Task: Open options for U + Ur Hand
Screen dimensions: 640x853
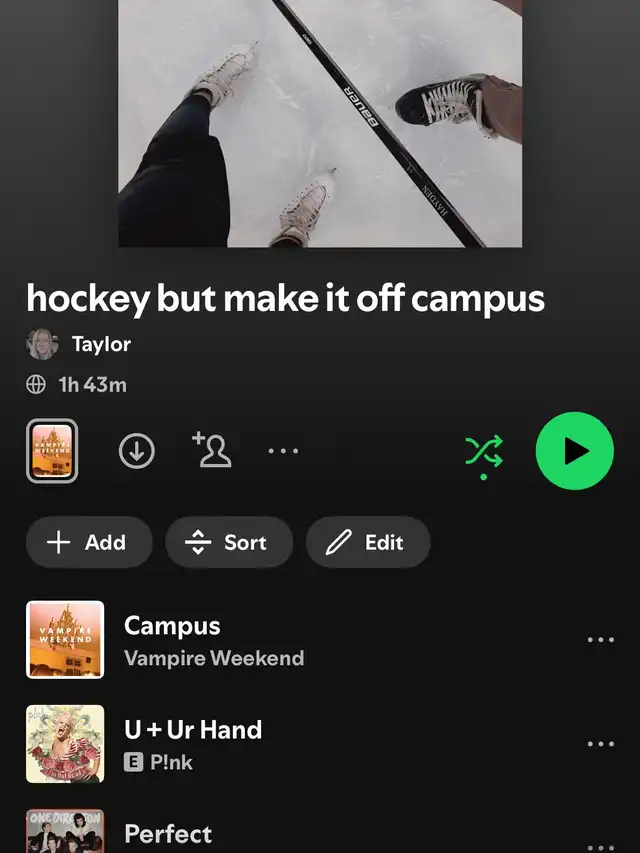Action: click(x=600, y=744)
